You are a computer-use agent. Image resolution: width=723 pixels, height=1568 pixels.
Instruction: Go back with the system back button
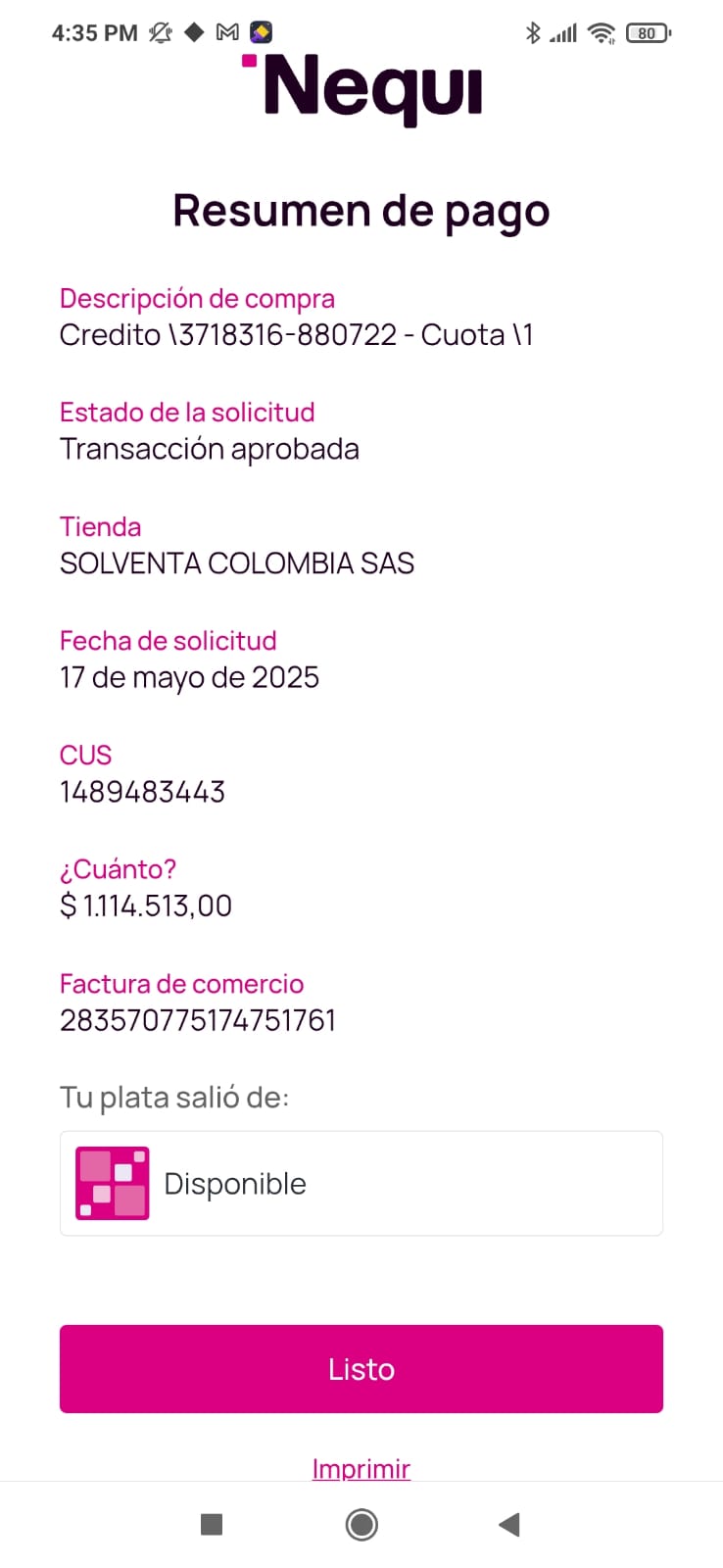pos(508,1524)
